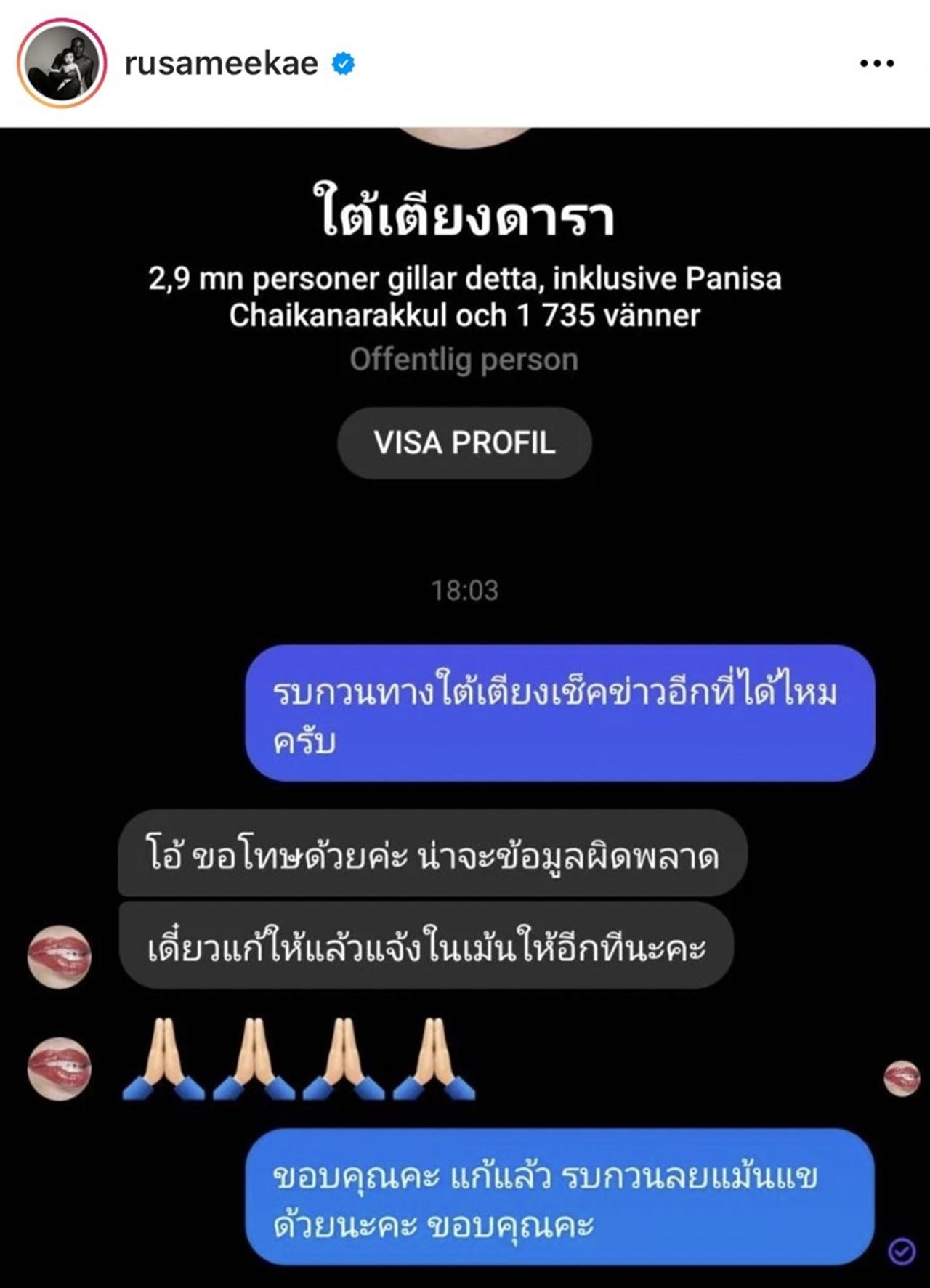
Task: Open the post's overflow menu
Action: 876,64
